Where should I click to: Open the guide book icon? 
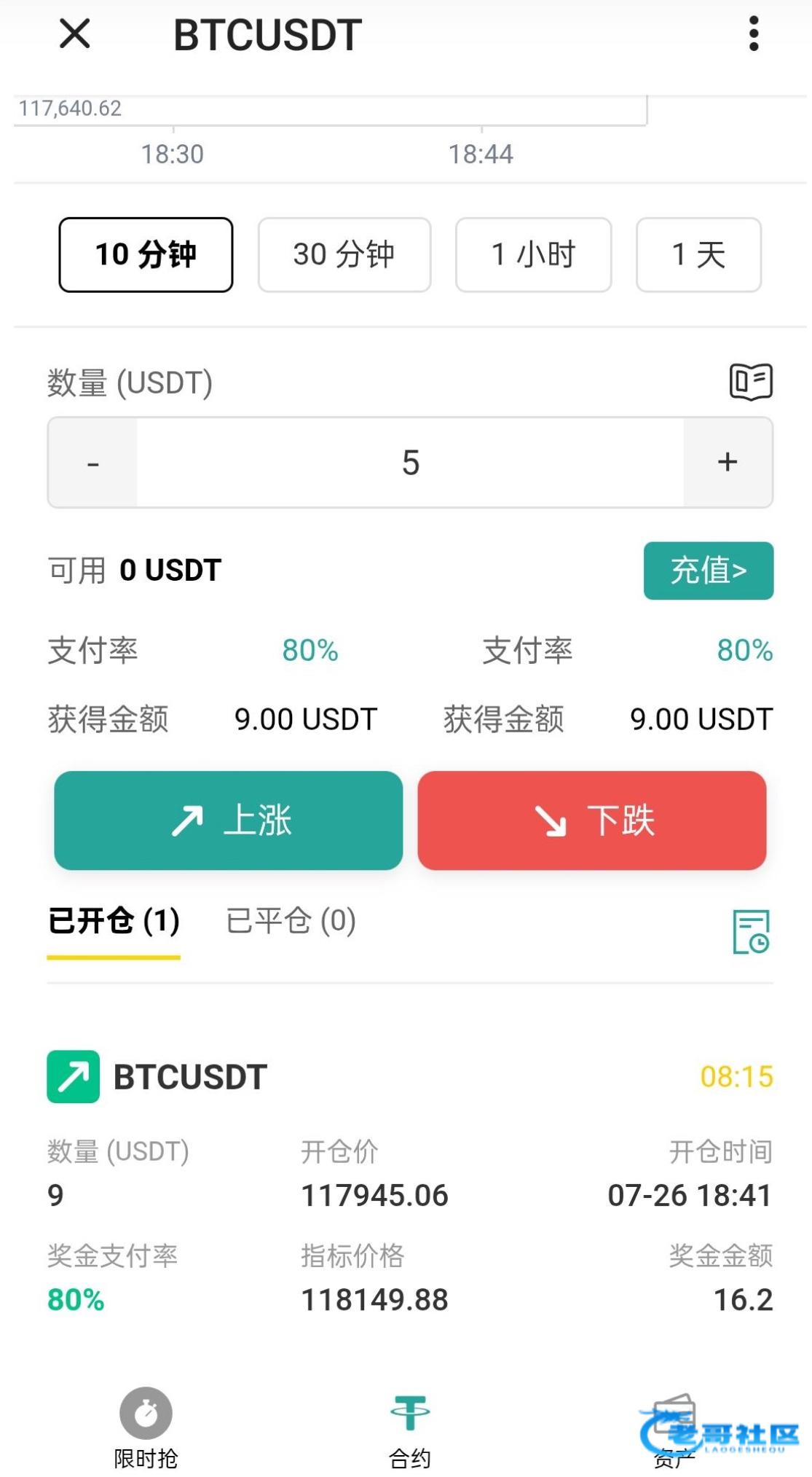pos(751,382)
